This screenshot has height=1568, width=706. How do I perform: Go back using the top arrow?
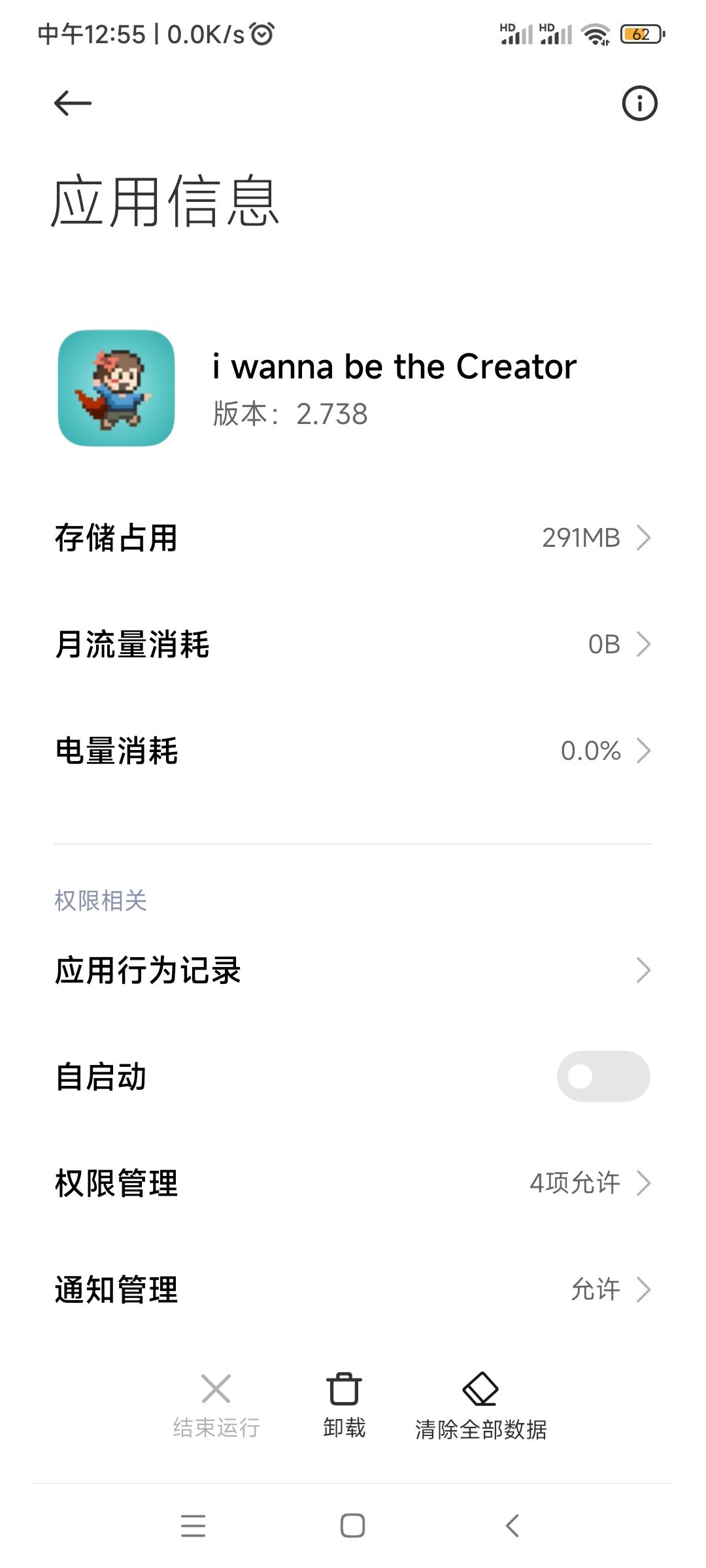tap(73, 103)
